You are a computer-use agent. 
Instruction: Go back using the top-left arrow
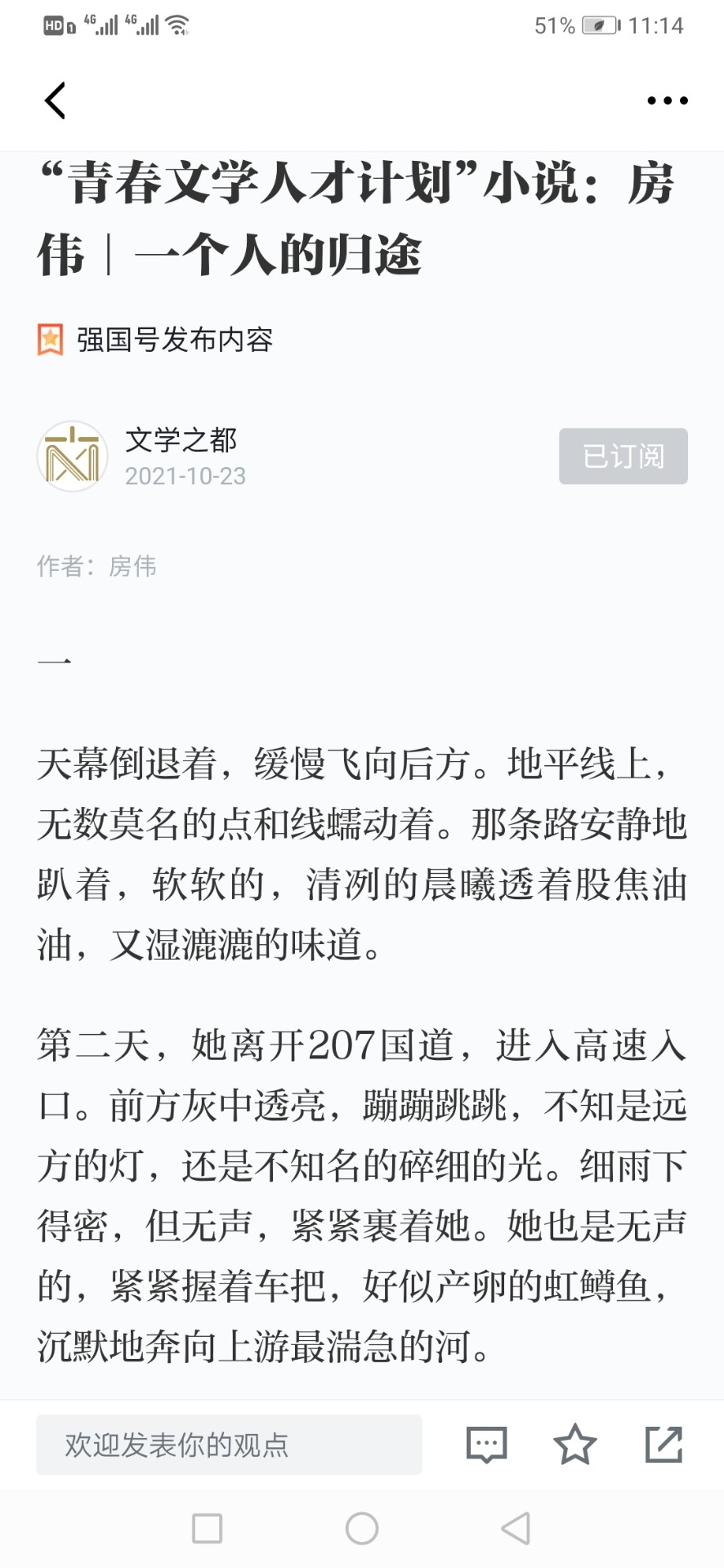tap(55, 100)
